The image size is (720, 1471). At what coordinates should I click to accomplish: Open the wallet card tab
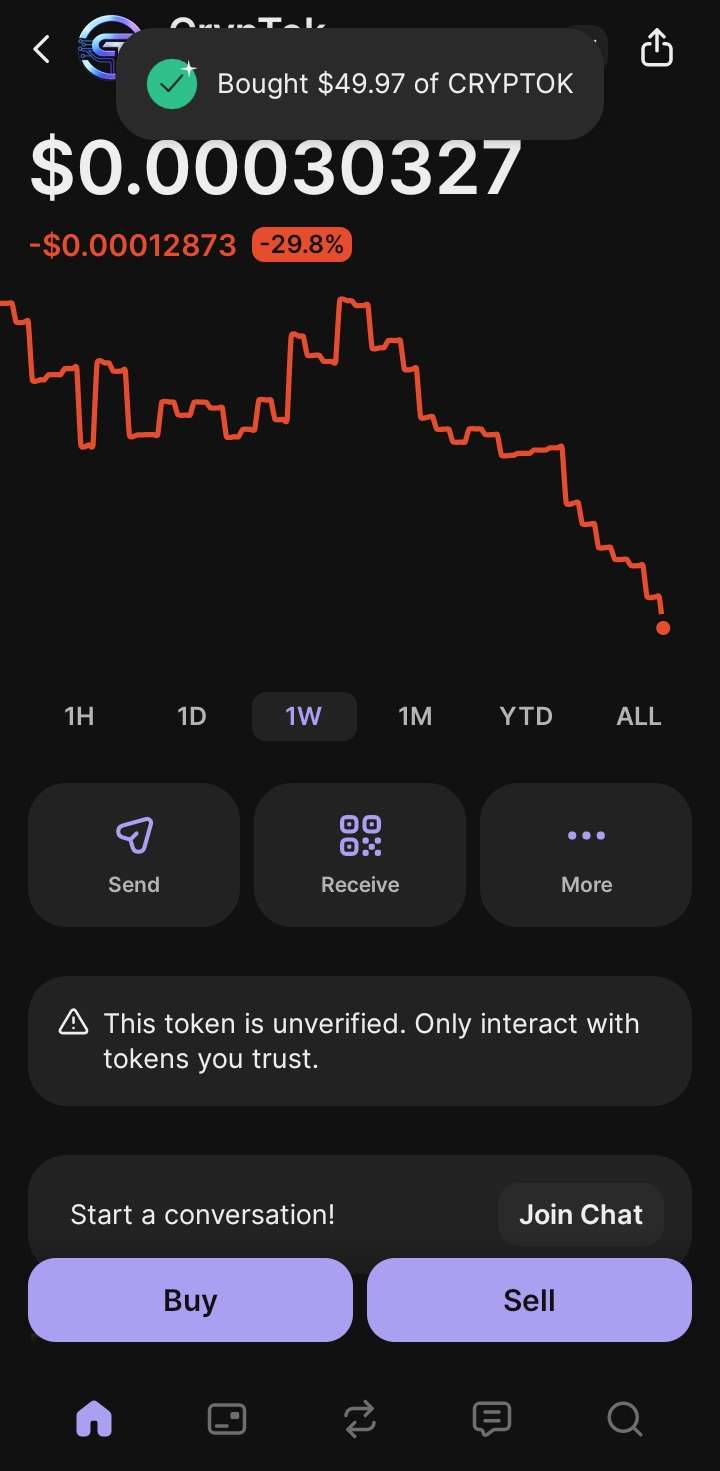point(227,1419)
